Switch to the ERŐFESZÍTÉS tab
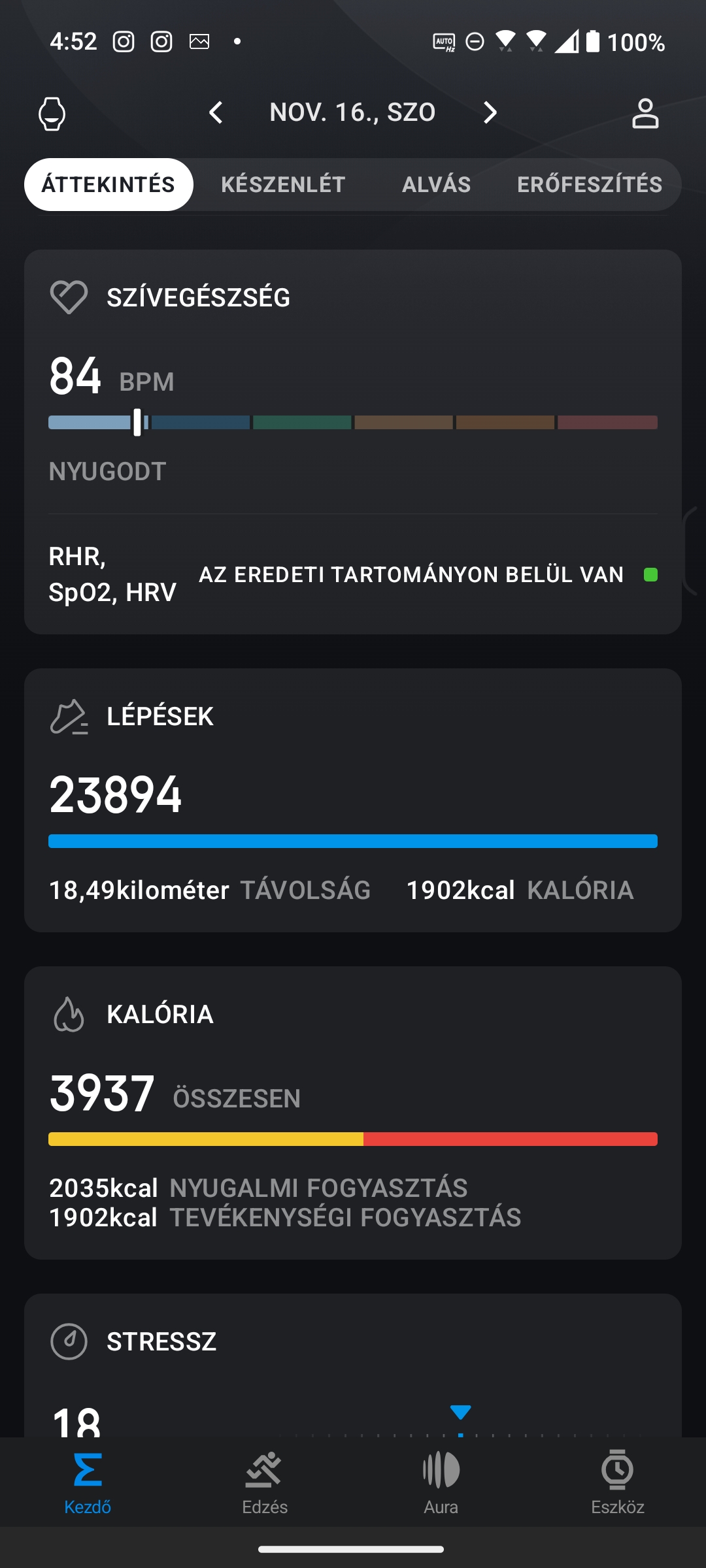This screenshot has height=1568, width=706. 590,184
